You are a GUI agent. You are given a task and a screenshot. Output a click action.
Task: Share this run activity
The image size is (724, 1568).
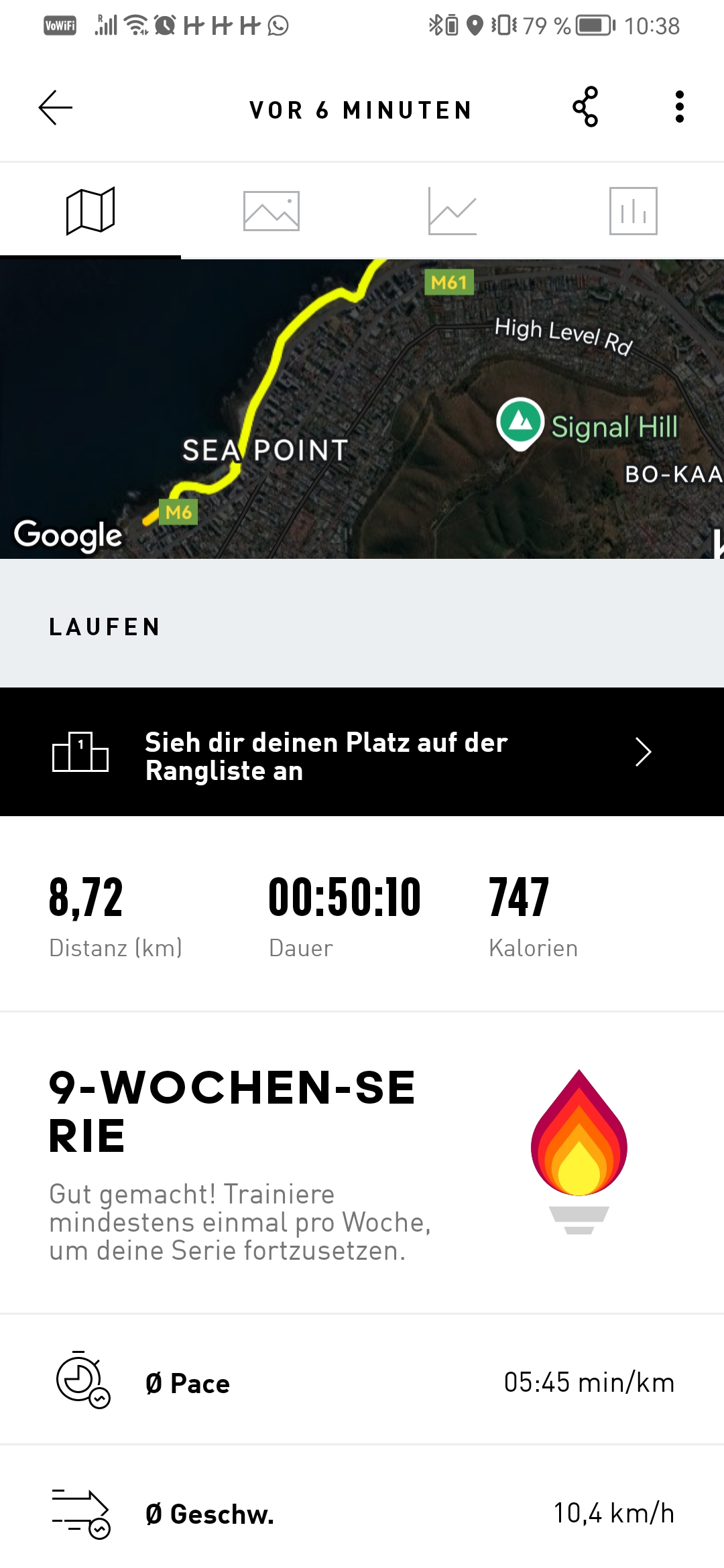[585, 107]
